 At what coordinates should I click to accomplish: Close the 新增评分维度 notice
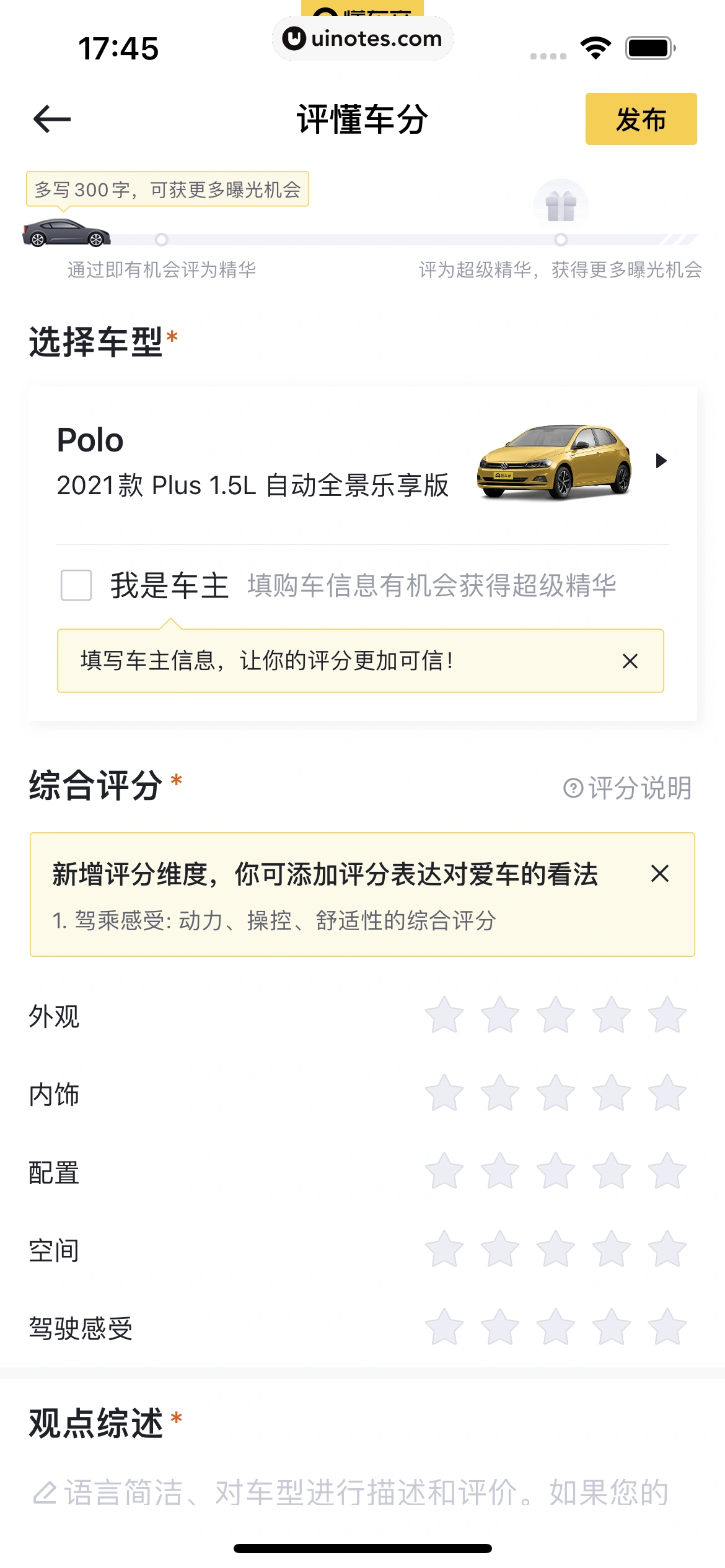pos(660,874)
